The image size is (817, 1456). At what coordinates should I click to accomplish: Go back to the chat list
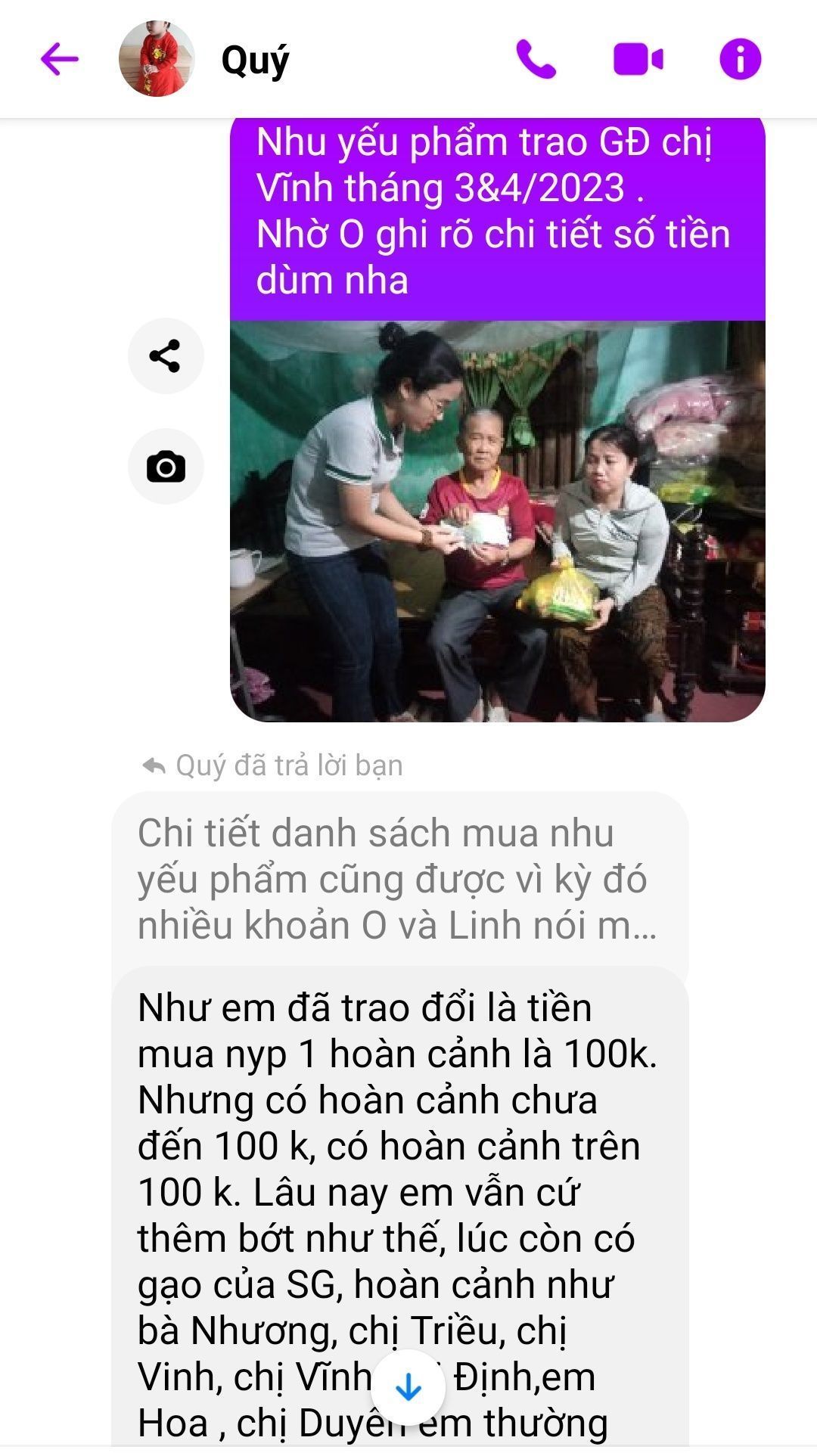click(59, 59)
